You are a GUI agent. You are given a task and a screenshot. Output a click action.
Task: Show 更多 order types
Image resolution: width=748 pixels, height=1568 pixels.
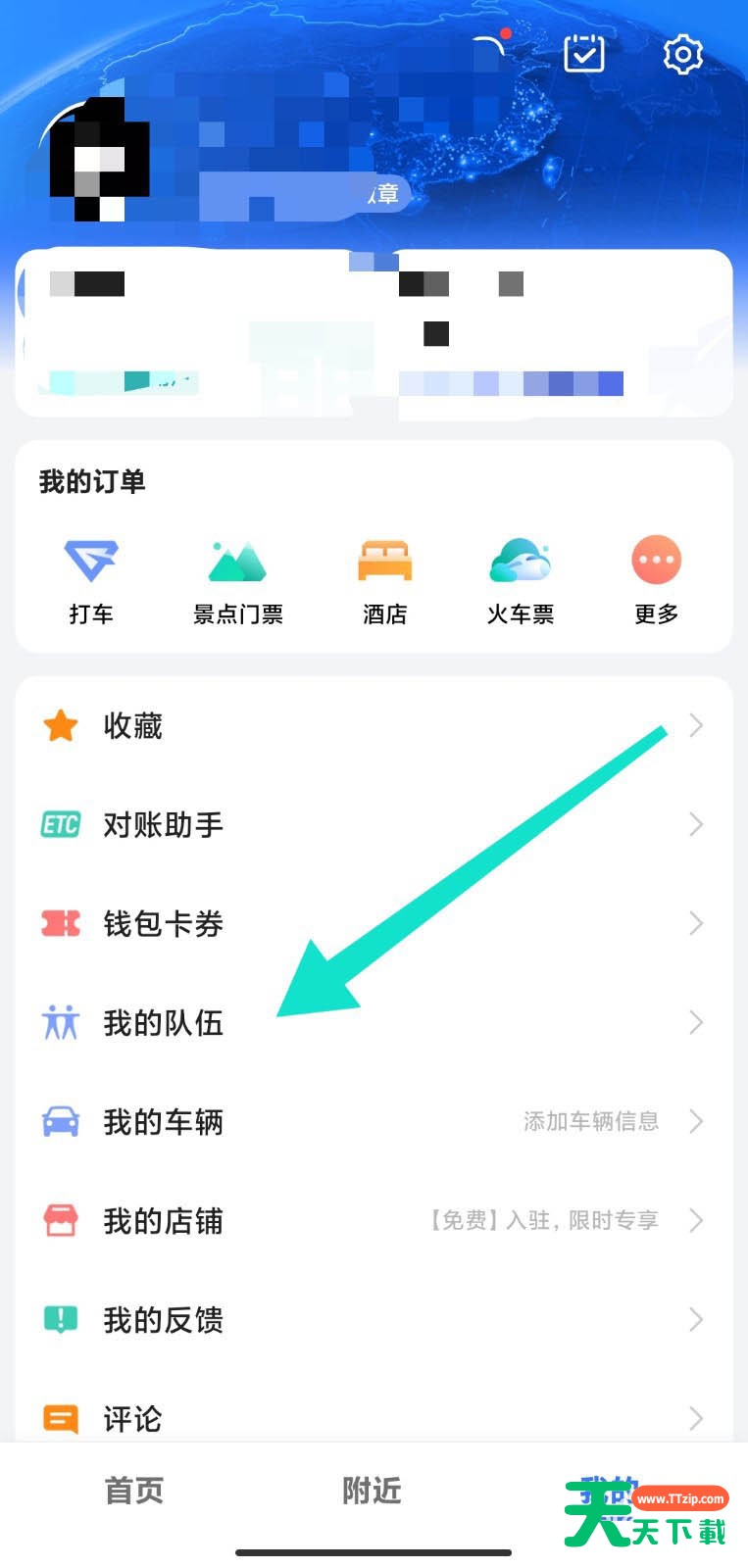point(656,581)
